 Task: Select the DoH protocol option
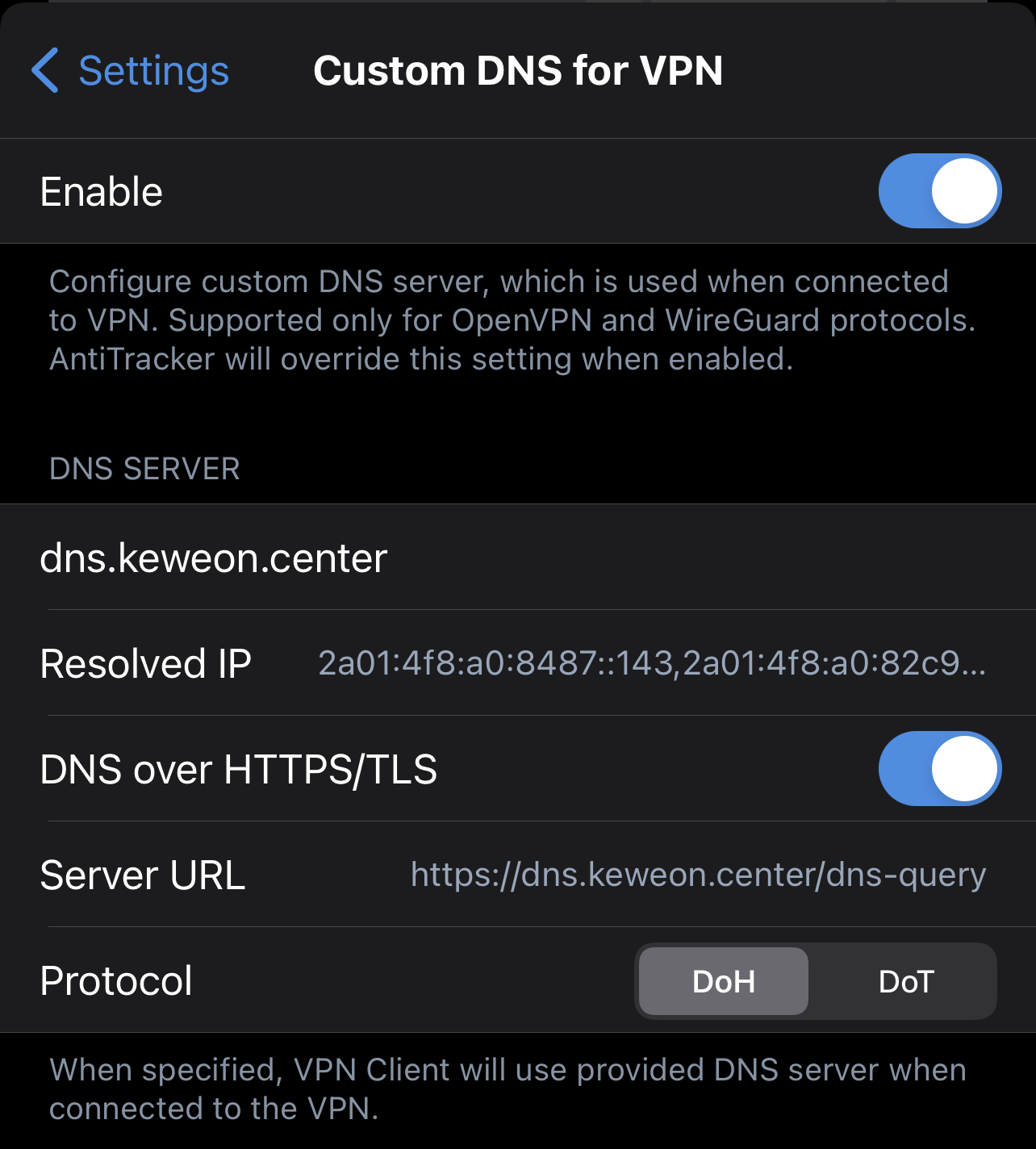[x=722, y=981]
